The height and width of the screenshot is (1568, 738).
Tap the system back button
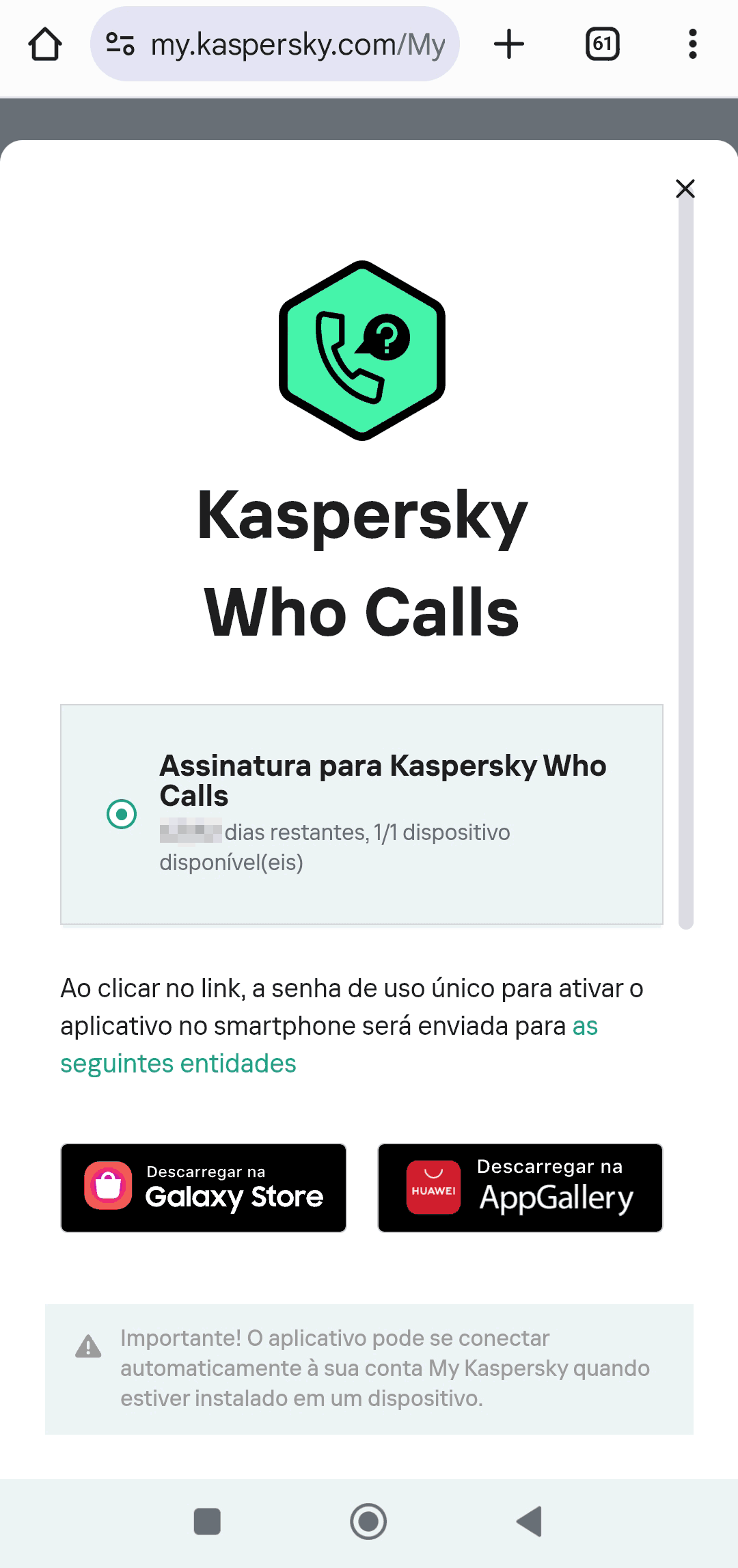tap(530, 1522)
